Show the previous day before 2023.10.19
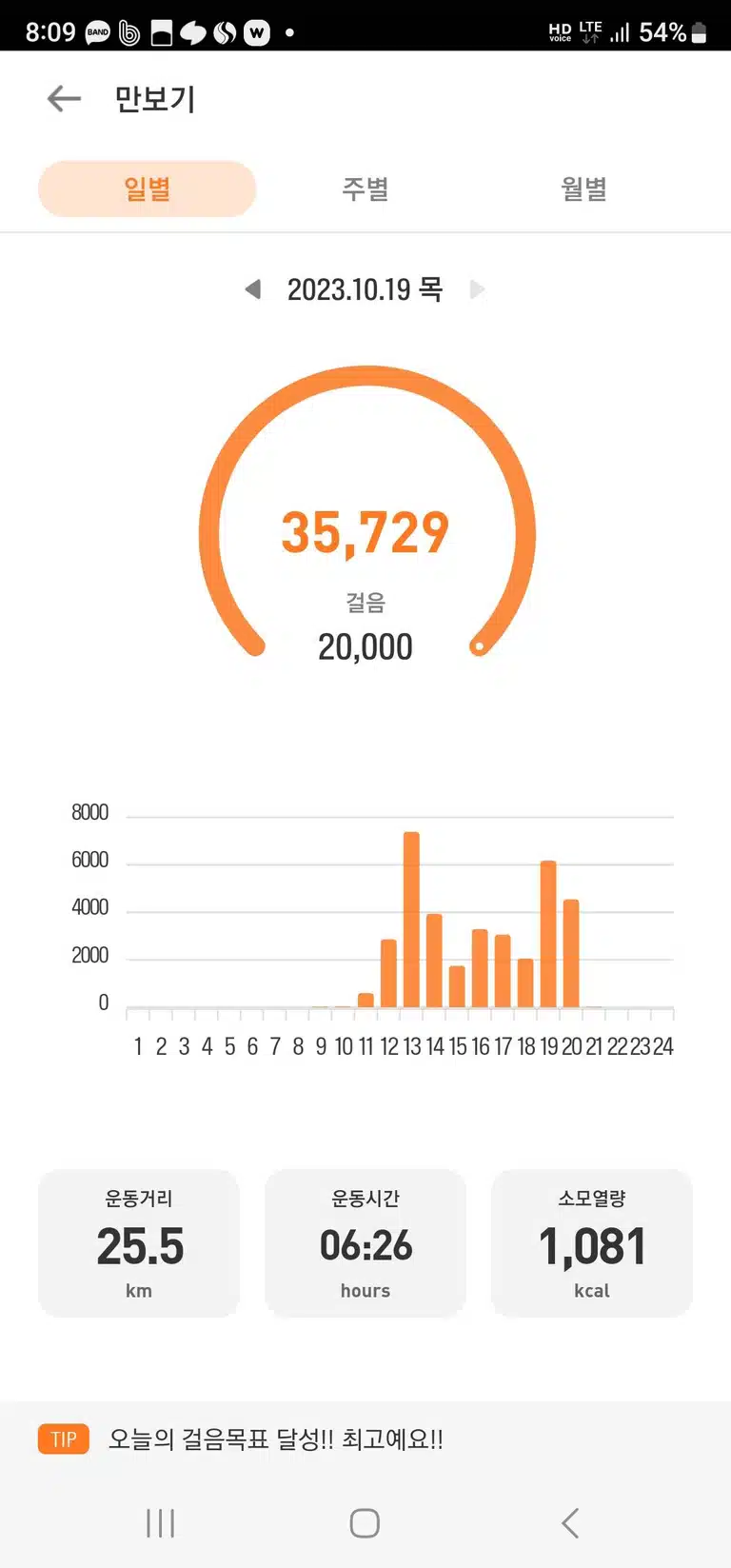Image resolution: width=731 pixels, height=1568 pixels. (x=253, y=288)
